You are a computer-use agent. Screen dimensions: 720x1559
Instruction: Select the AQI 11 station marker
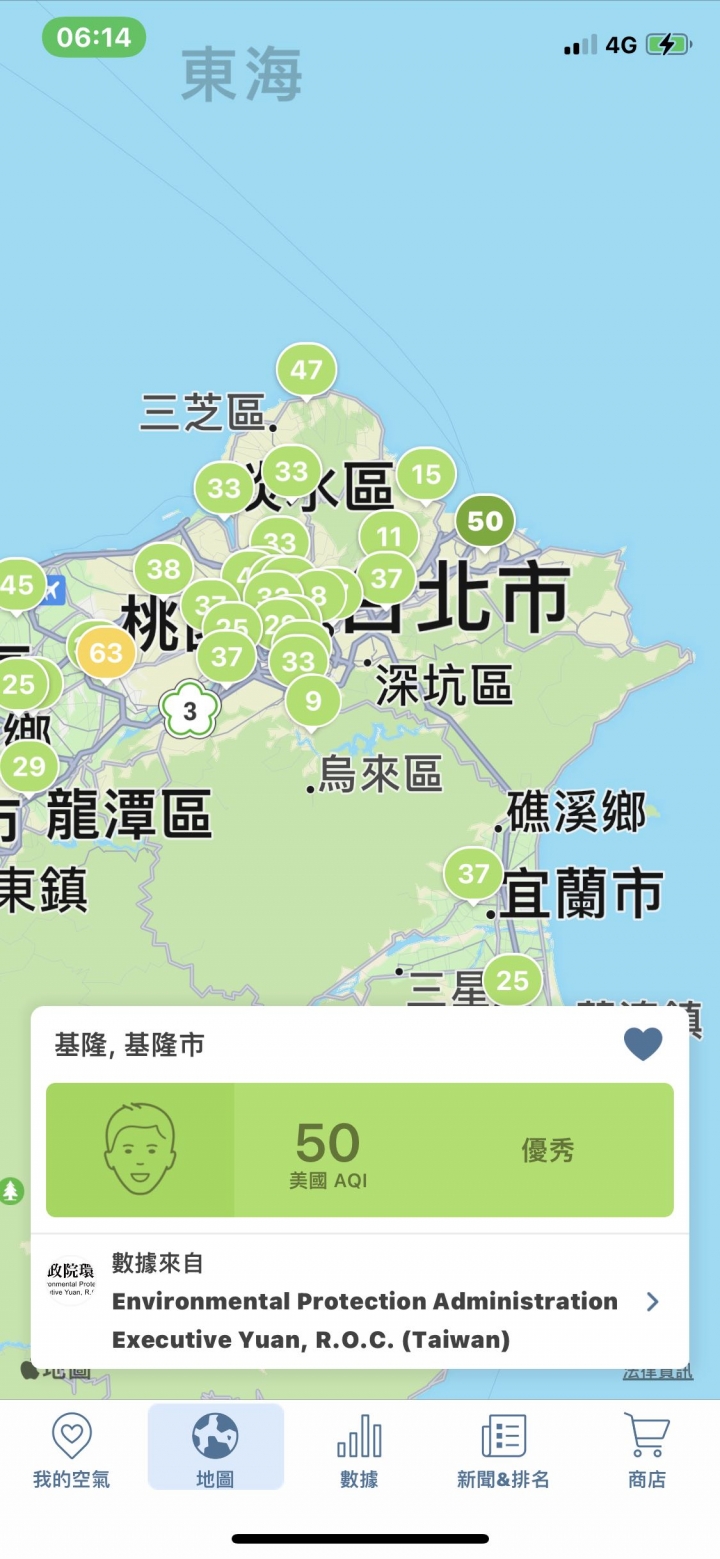pos(389,537)
